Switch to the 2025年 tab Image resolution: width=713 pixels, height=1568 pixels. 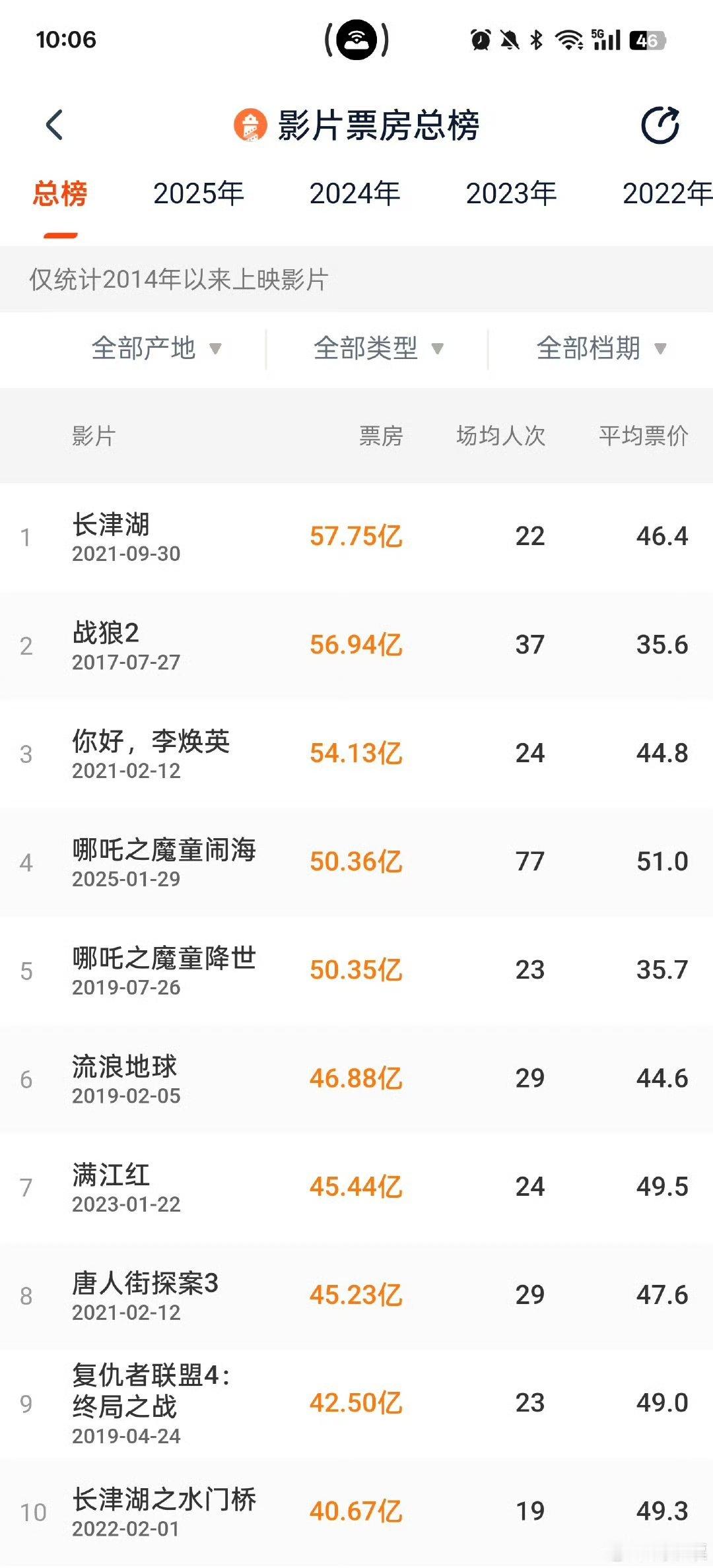click(198, 195)
